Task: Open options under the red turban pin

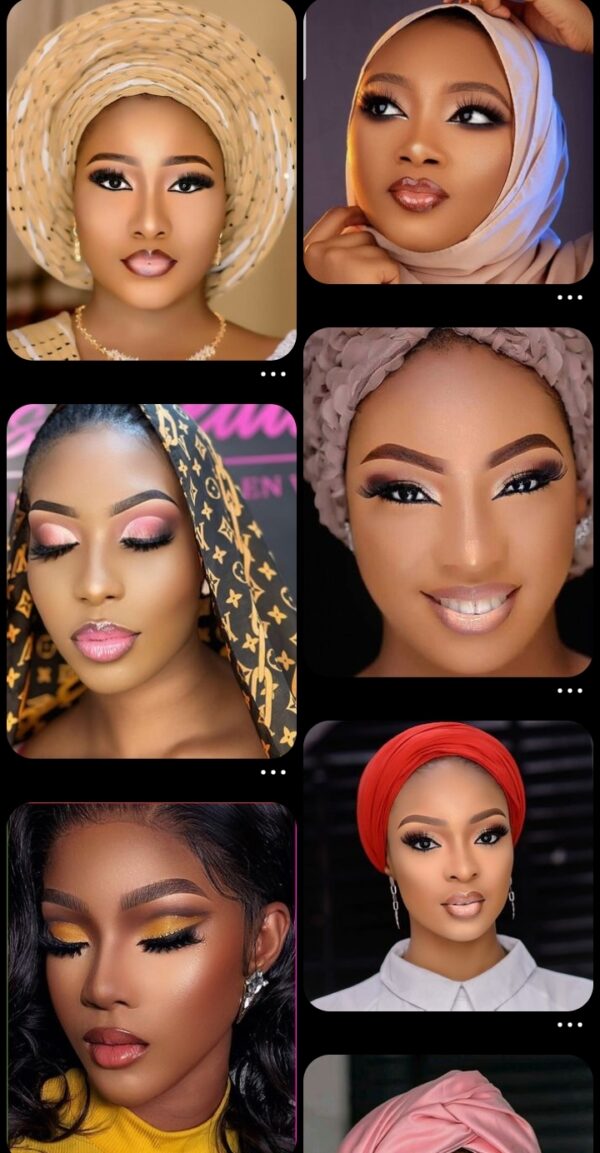Action: (x=569, y=1025)
